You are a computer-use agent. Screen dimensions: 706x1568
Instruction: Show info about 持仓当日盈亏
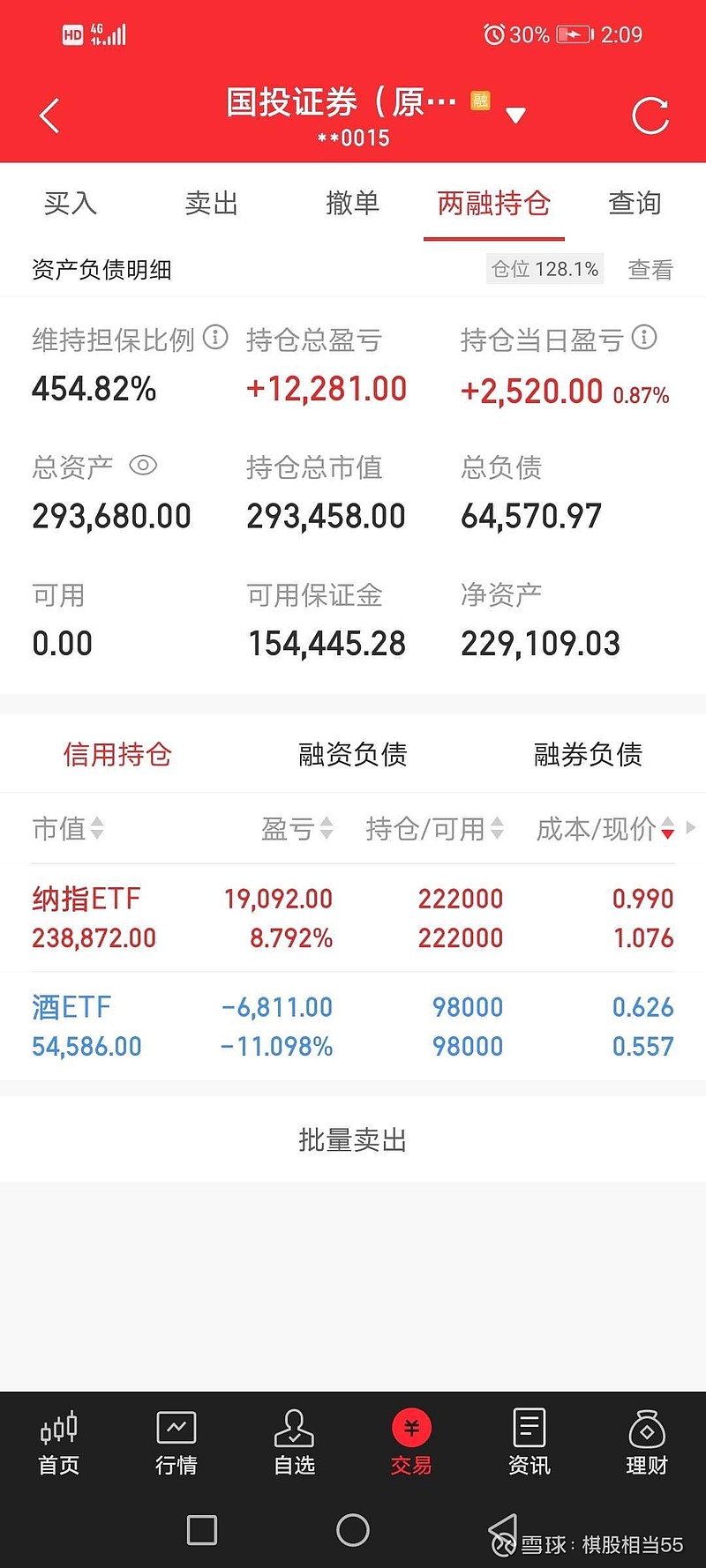[645, 338]
